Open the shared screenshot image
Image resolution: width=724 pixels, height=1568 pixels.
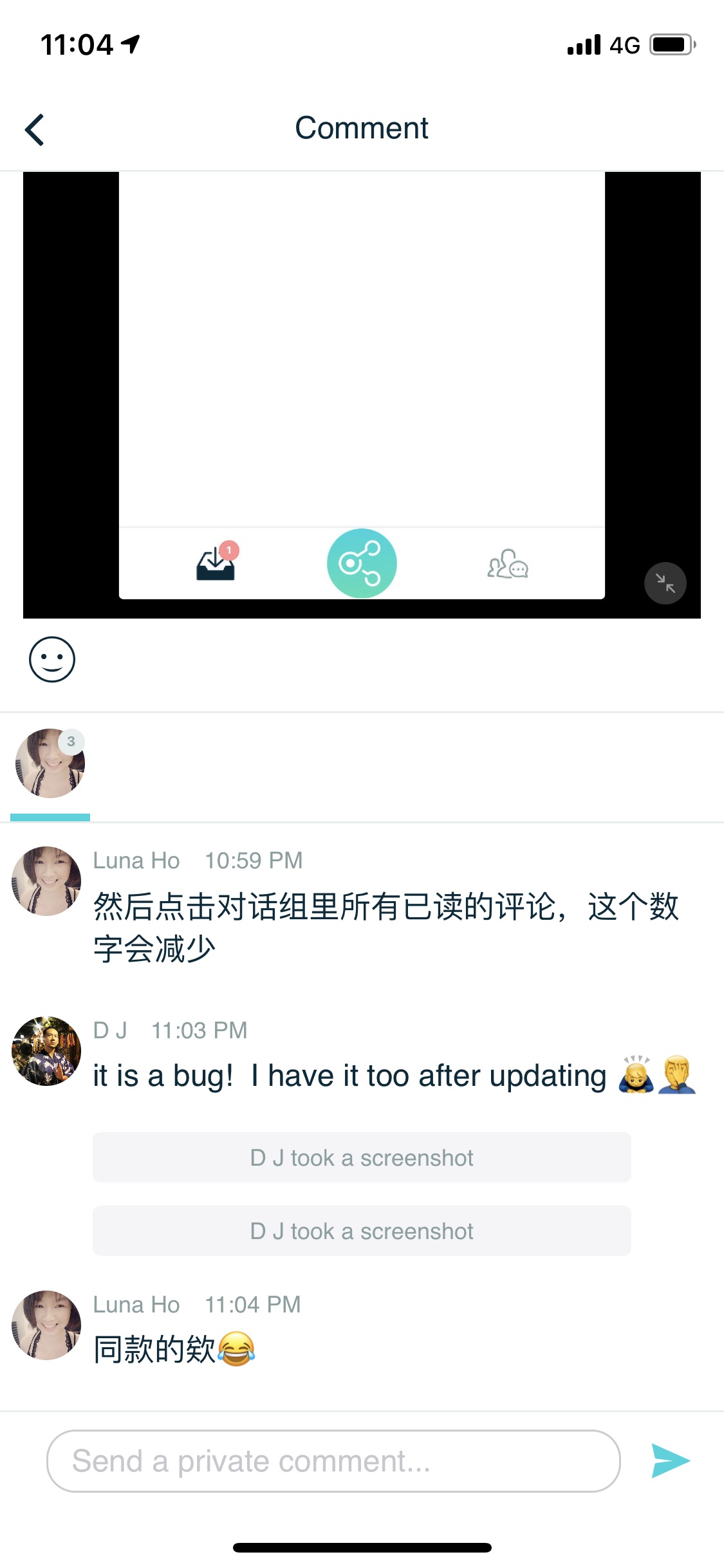point(362,386)
